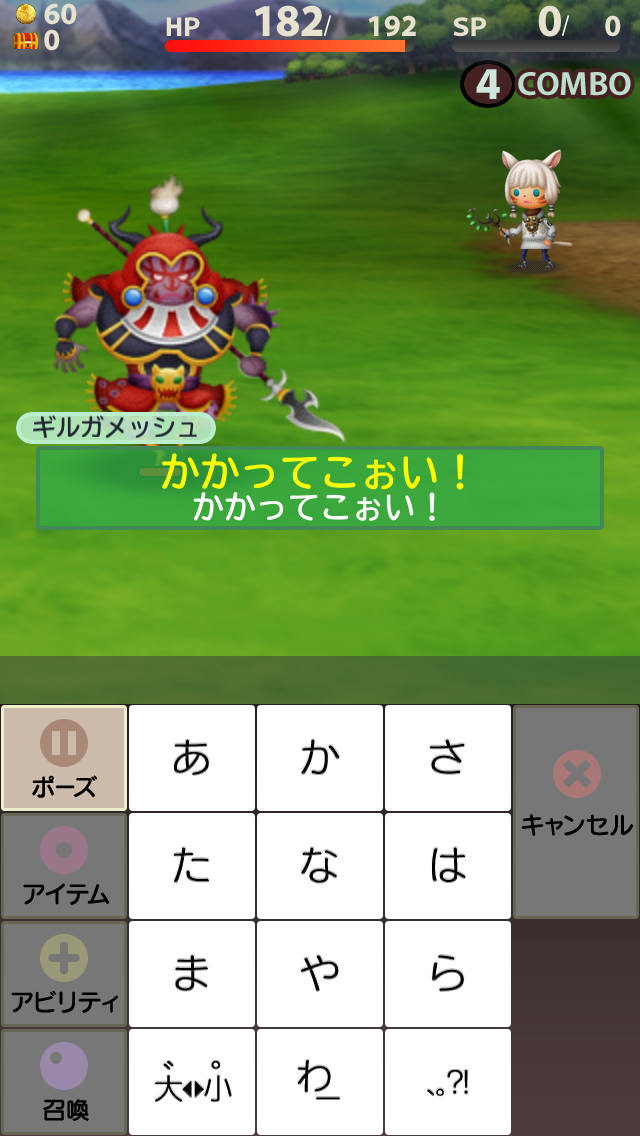The width and height of the screenshot is (640, 1136).
Task: Open the punctuation 、。?! key
Action: 448,1081
